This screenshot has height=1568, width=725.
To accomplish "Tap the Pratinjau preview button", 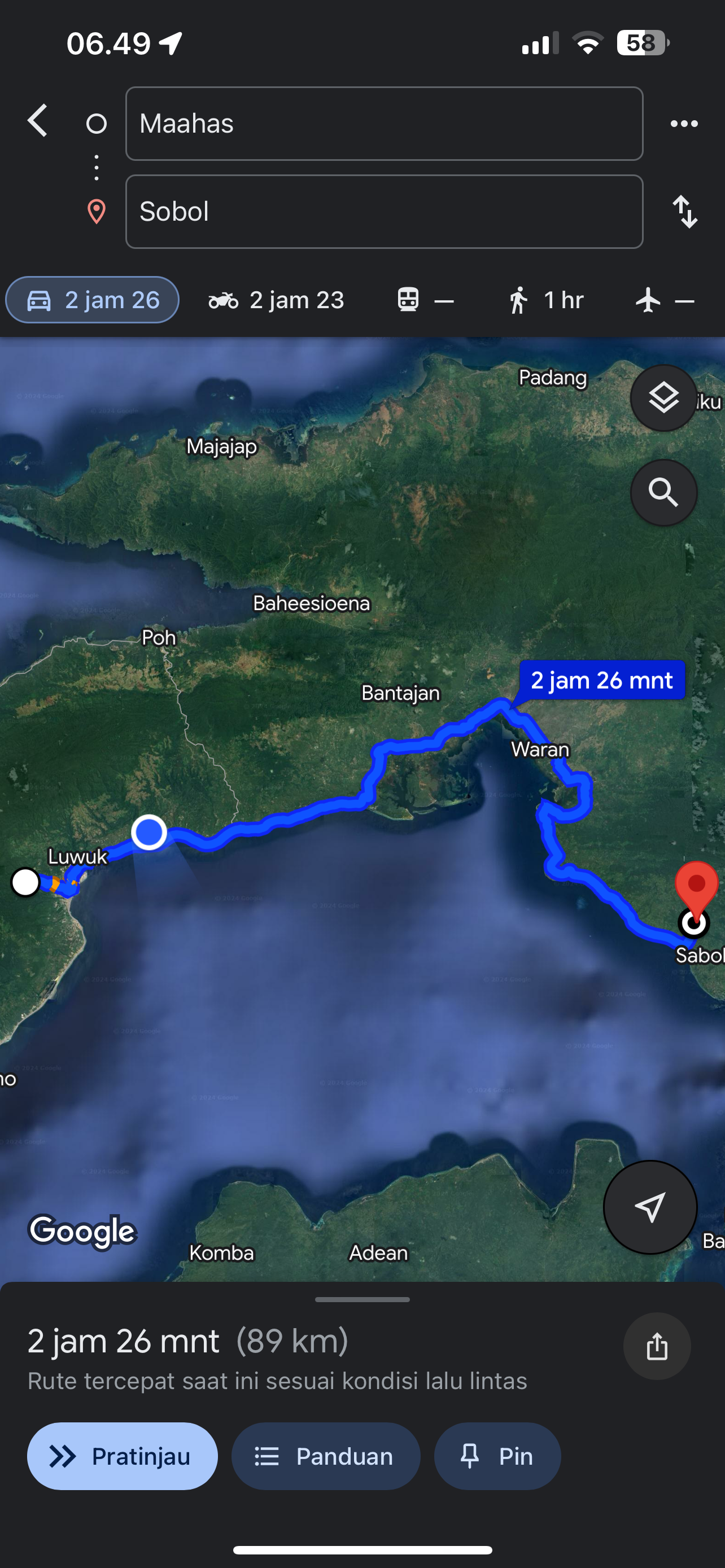I will pyautogui.click(x=123, y=1456).
